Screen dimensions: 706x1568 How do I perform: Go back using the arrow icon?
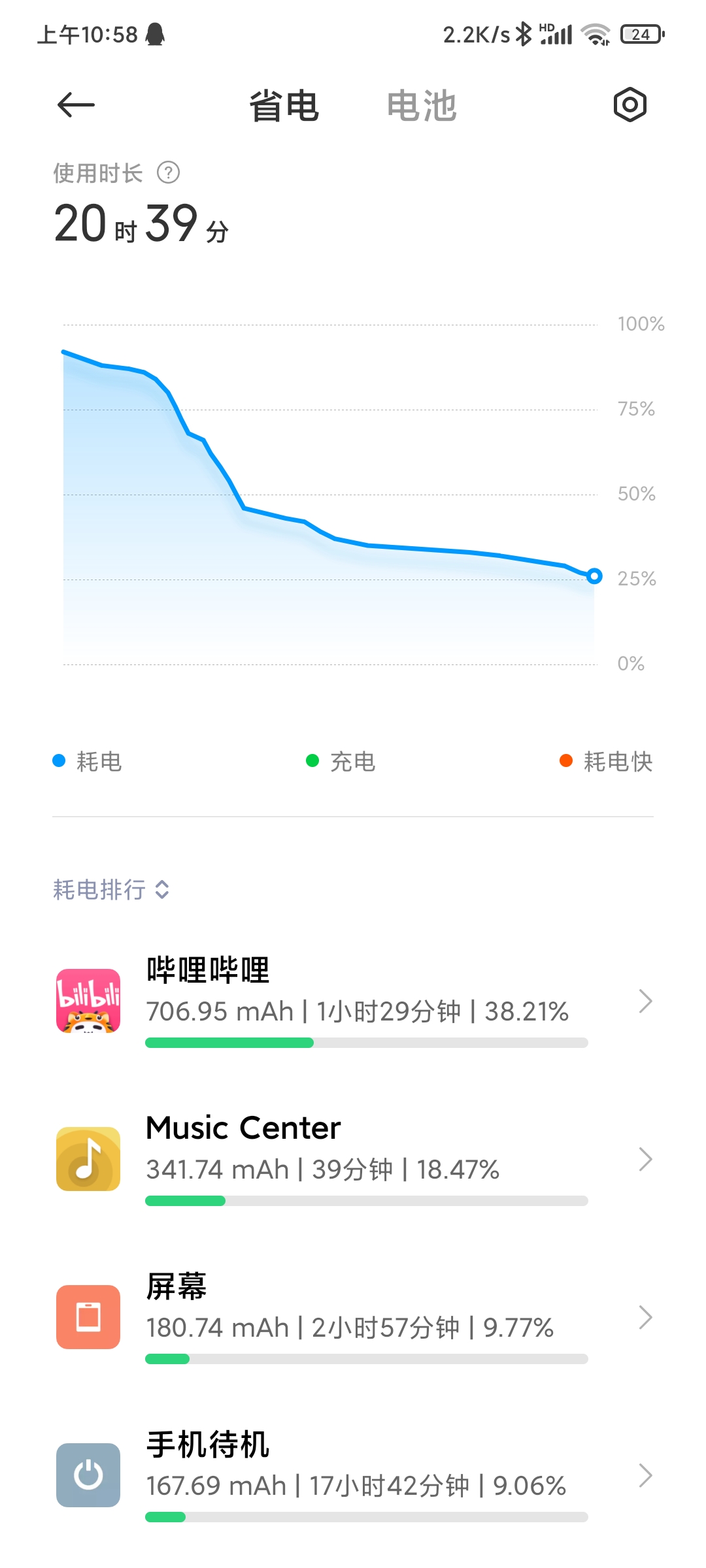pyautogui.click(x=76, y=105)
